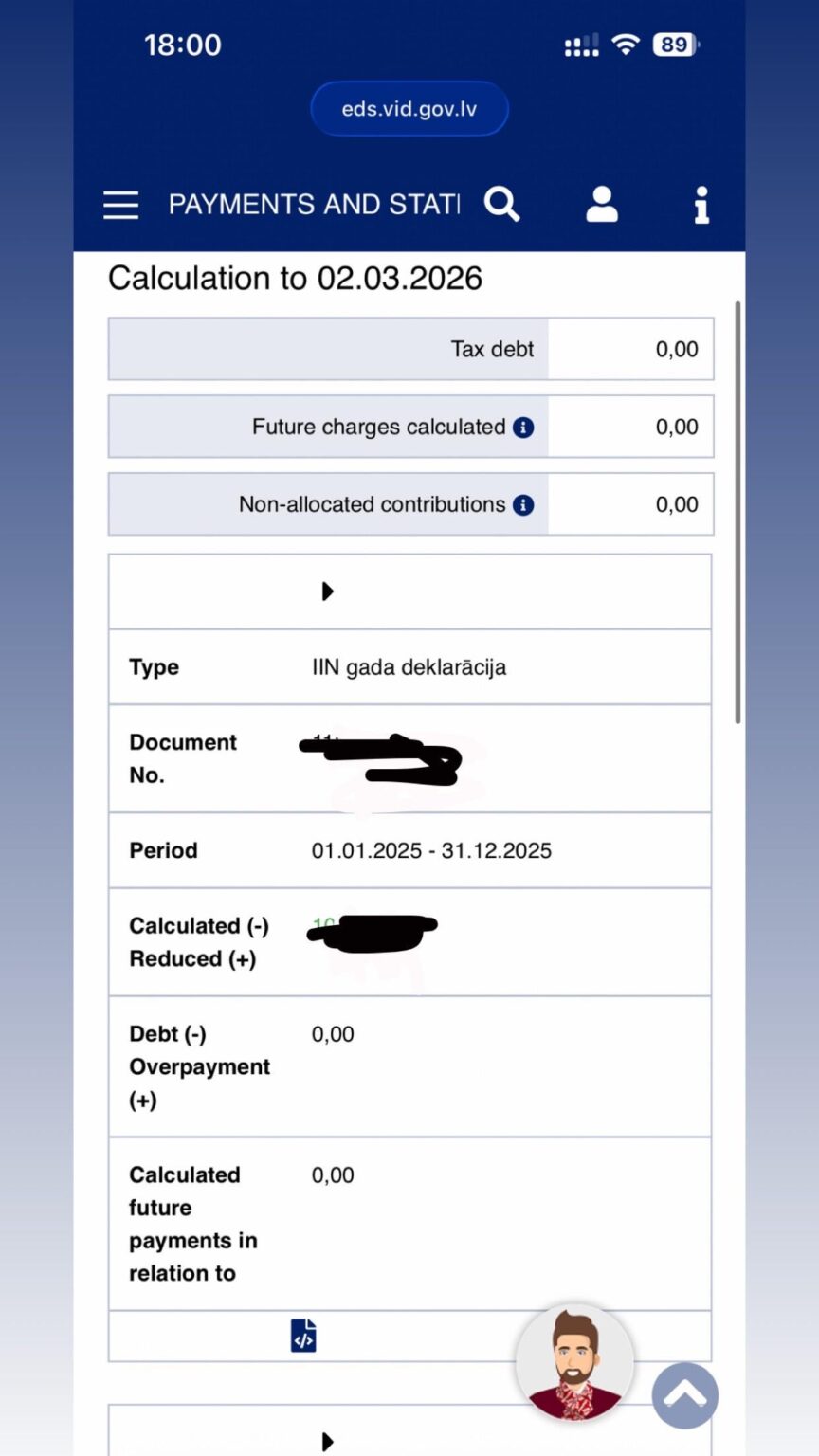The image size is (819, 1456).
Task: Open the virtual assistant avatar
Action: pos(574,1362)
